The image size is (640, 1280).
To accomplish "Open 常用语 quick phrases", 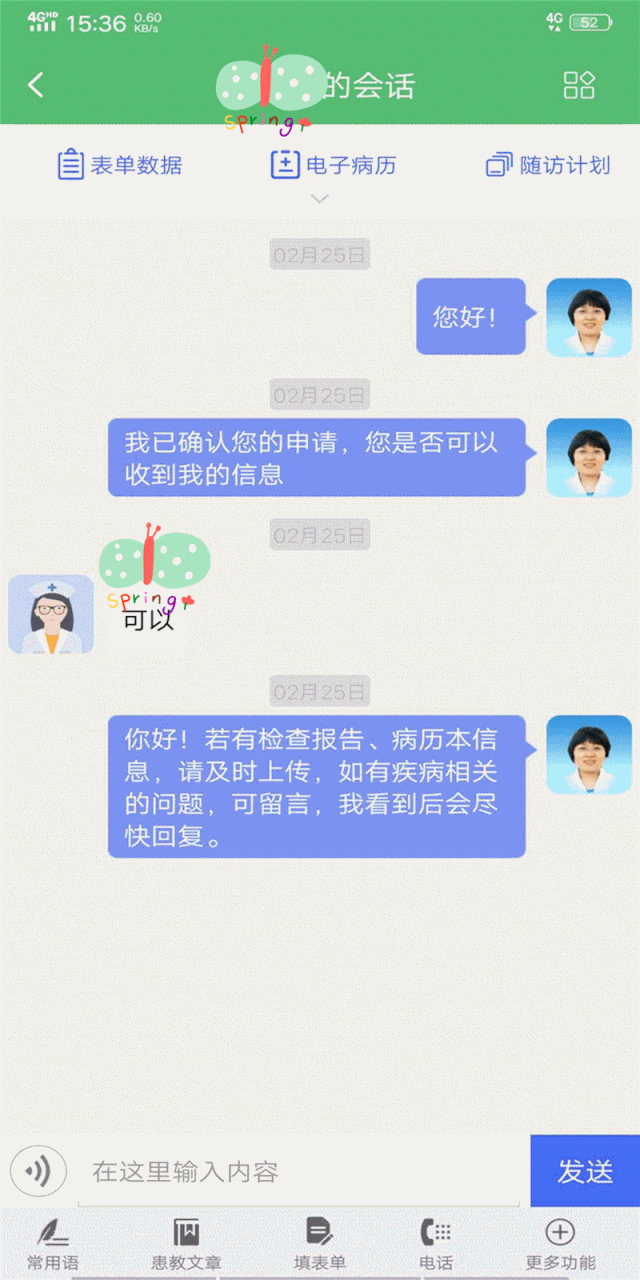I will (x=52, y=1244).
